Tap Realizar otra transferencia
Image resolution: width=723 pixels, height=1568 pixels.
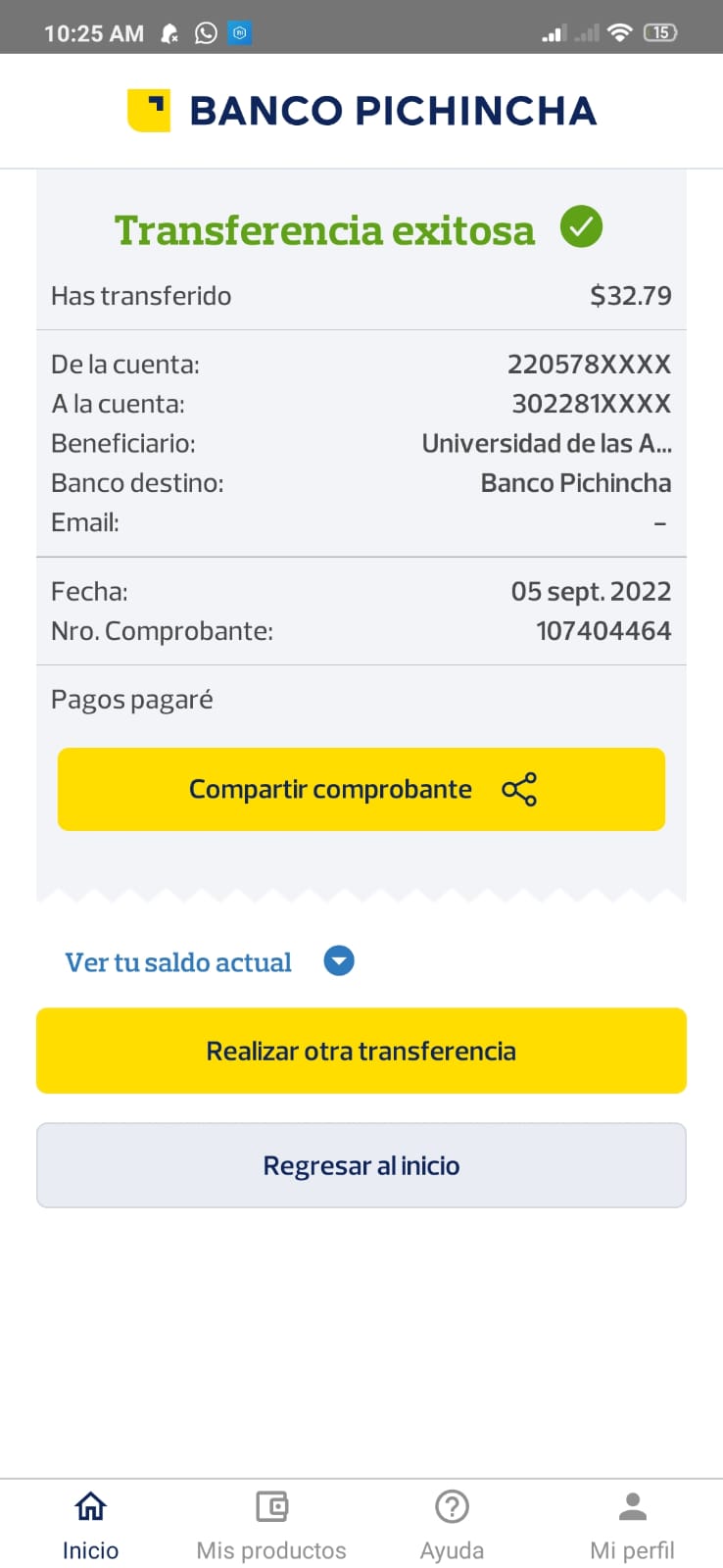click(361, 1051)
